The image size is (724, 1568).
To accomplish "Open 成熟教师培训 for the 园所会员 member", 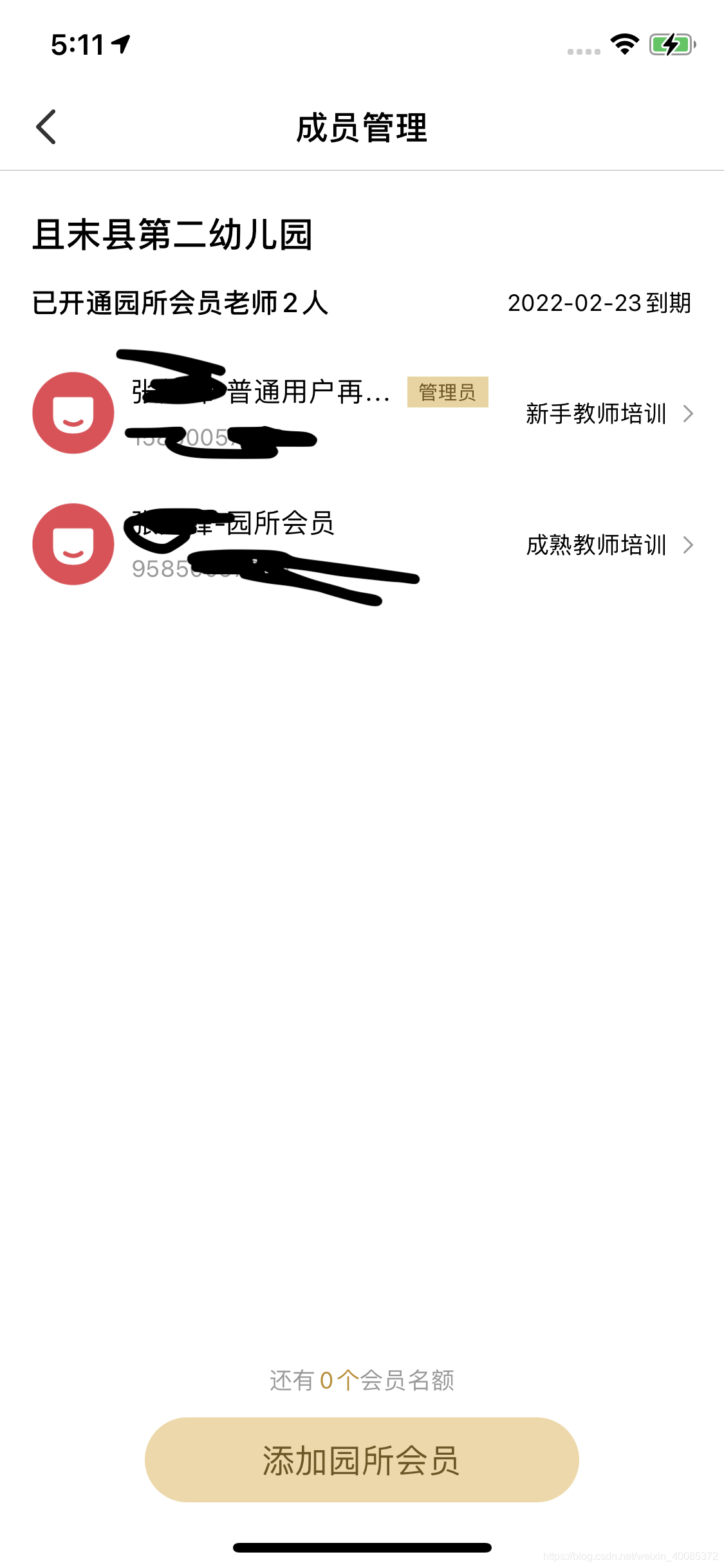I will pos(609,545).
